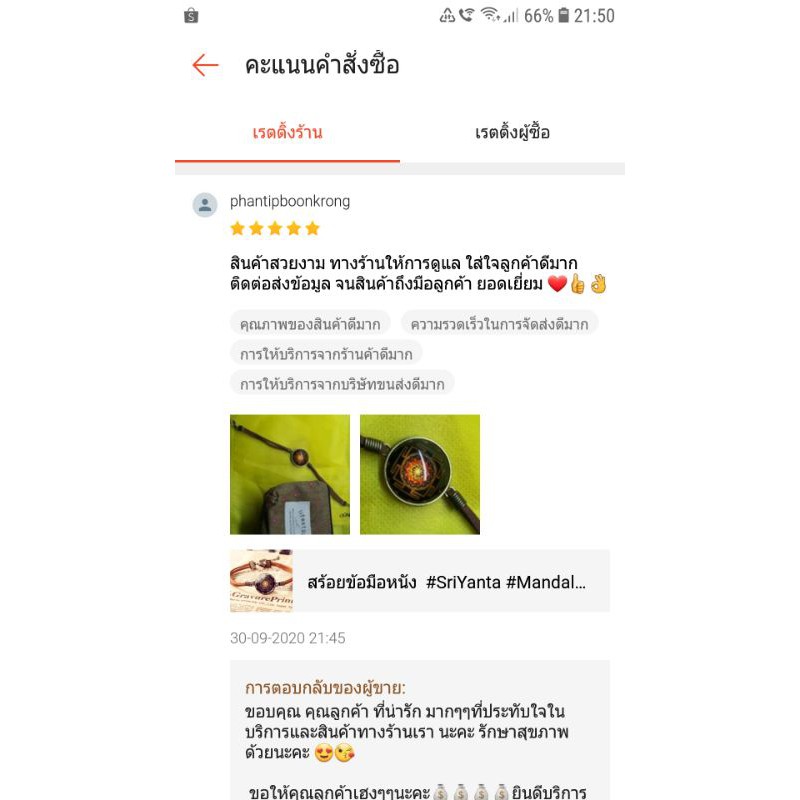The width and height of the screenshot is (800, 800).
Task: View the close-up pendant review photo
Action: [420, 474]
